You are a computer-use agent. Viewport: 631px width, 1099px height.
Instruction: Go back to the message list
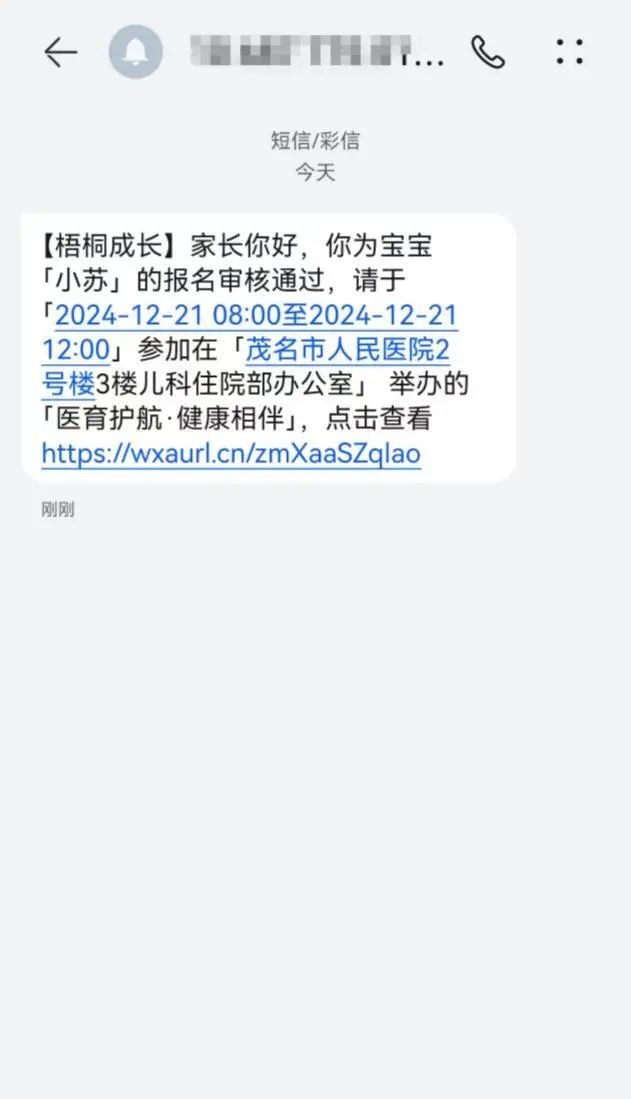(60, 52)
